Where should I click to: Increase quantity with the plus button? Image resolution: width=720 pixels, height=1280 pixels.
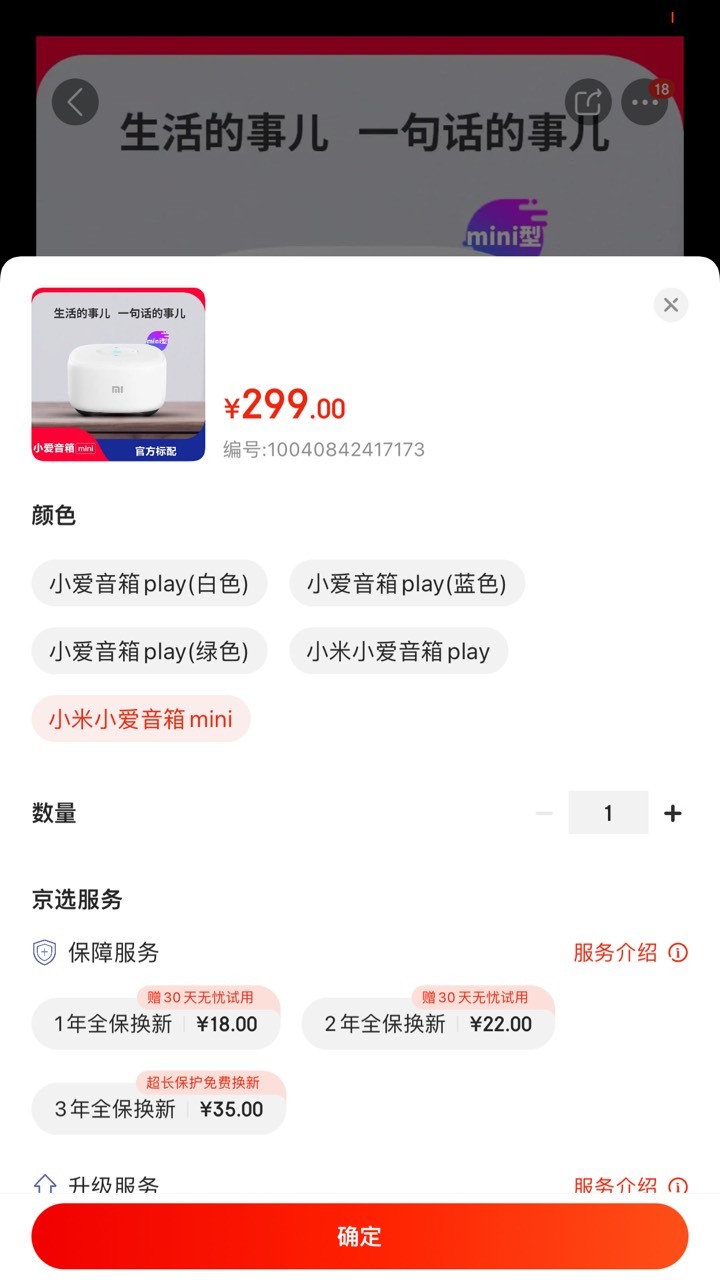coord(673,813)
